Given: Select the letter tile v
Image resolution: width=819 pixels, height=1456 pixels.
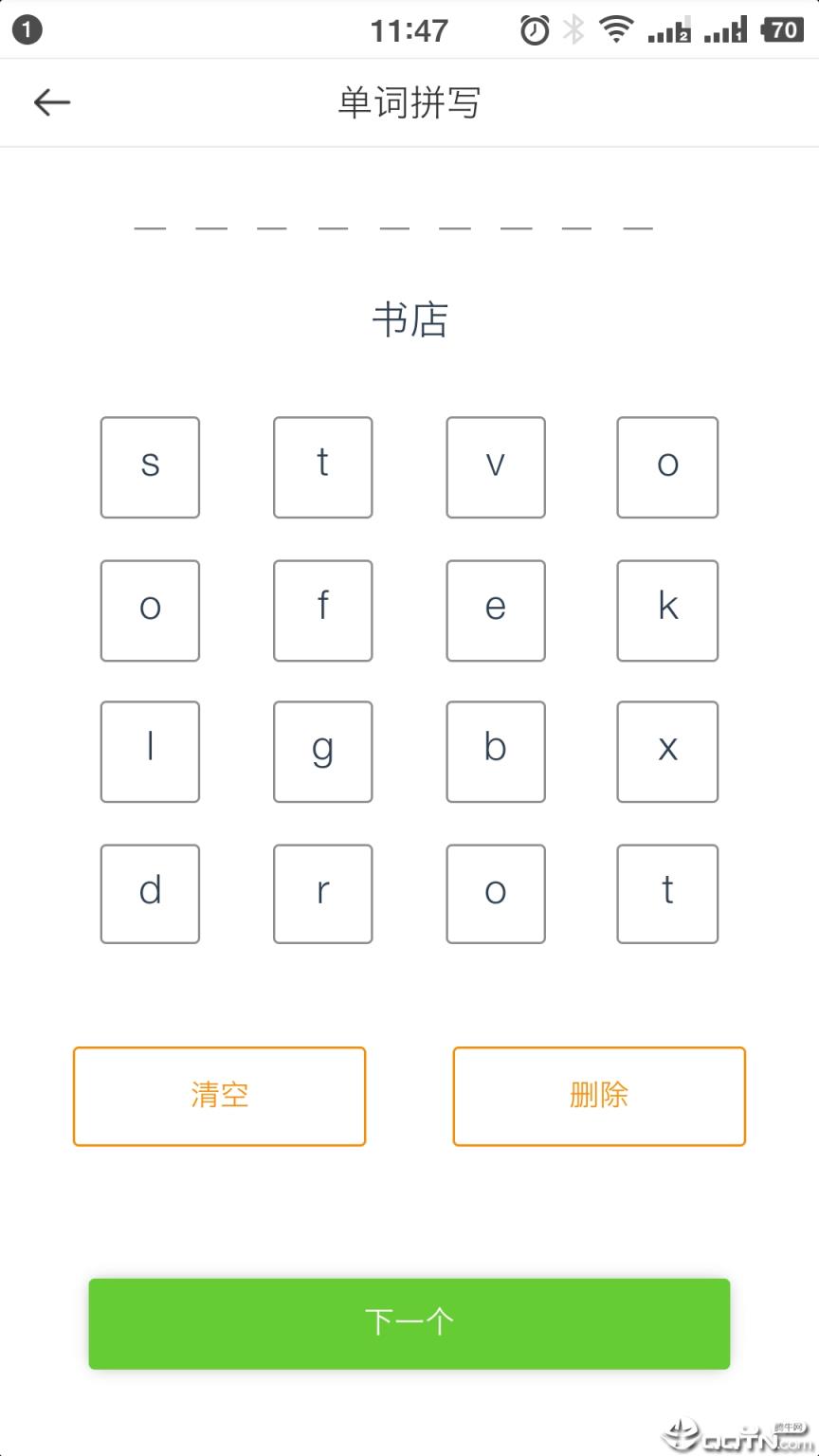Looking at the screenshot, I should tap(495, 467).
